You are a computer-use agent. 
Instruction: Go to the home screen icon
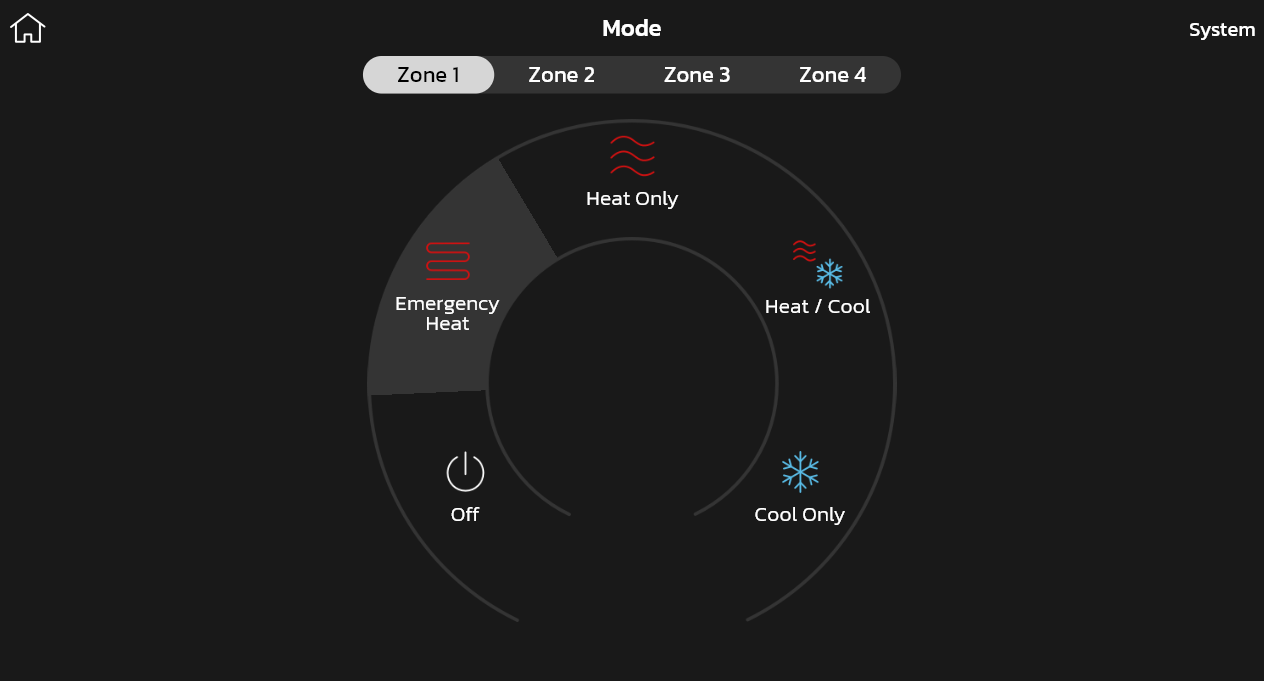tap(28, 28)
